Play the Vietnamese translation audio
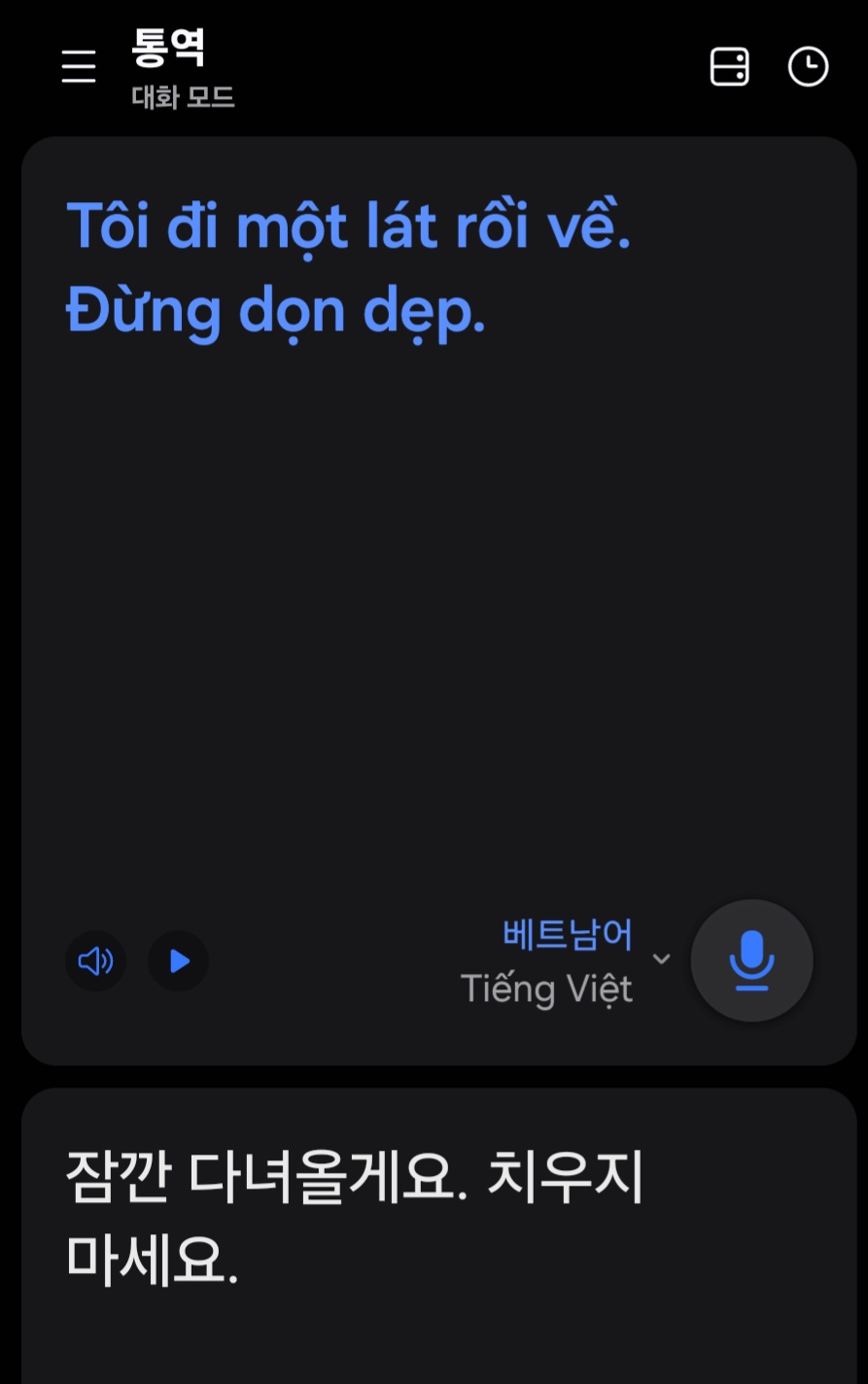The width and height of the screenshot is (868, 1384). pyautogui.click(x=179, y=961)
